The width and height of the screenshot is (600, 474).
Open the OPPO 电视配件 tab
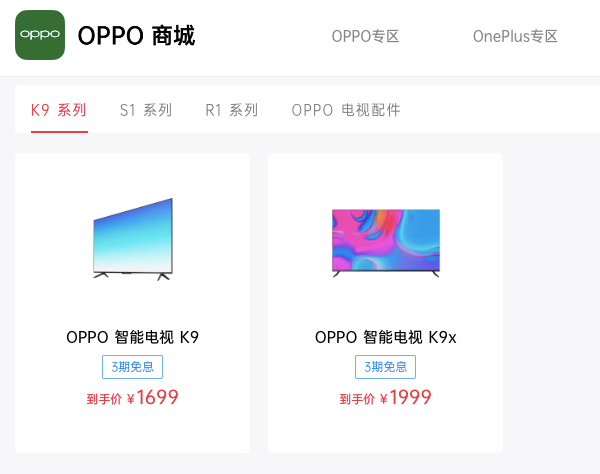point(346,110)
